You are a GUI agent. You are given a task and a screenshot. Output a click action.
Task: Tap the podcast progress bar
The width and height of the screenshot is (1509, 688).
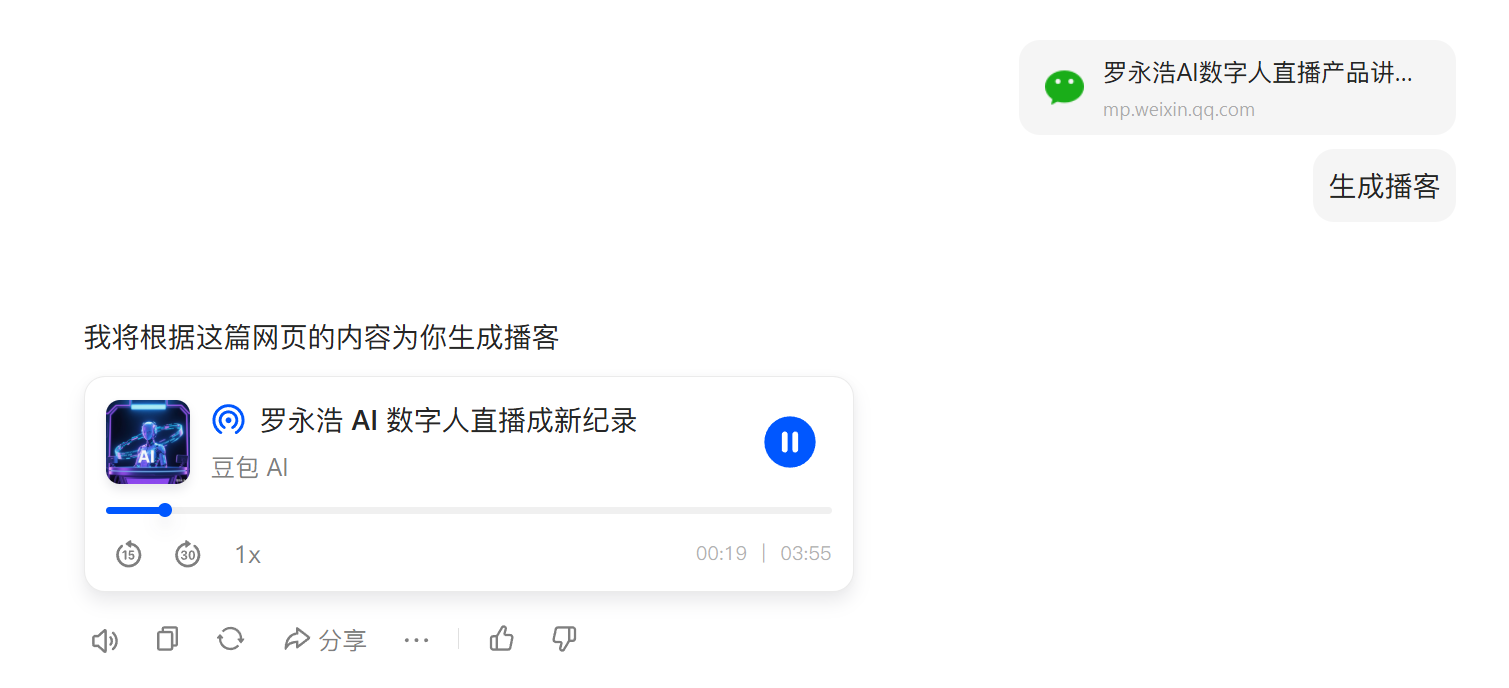(x=468, y=510)
